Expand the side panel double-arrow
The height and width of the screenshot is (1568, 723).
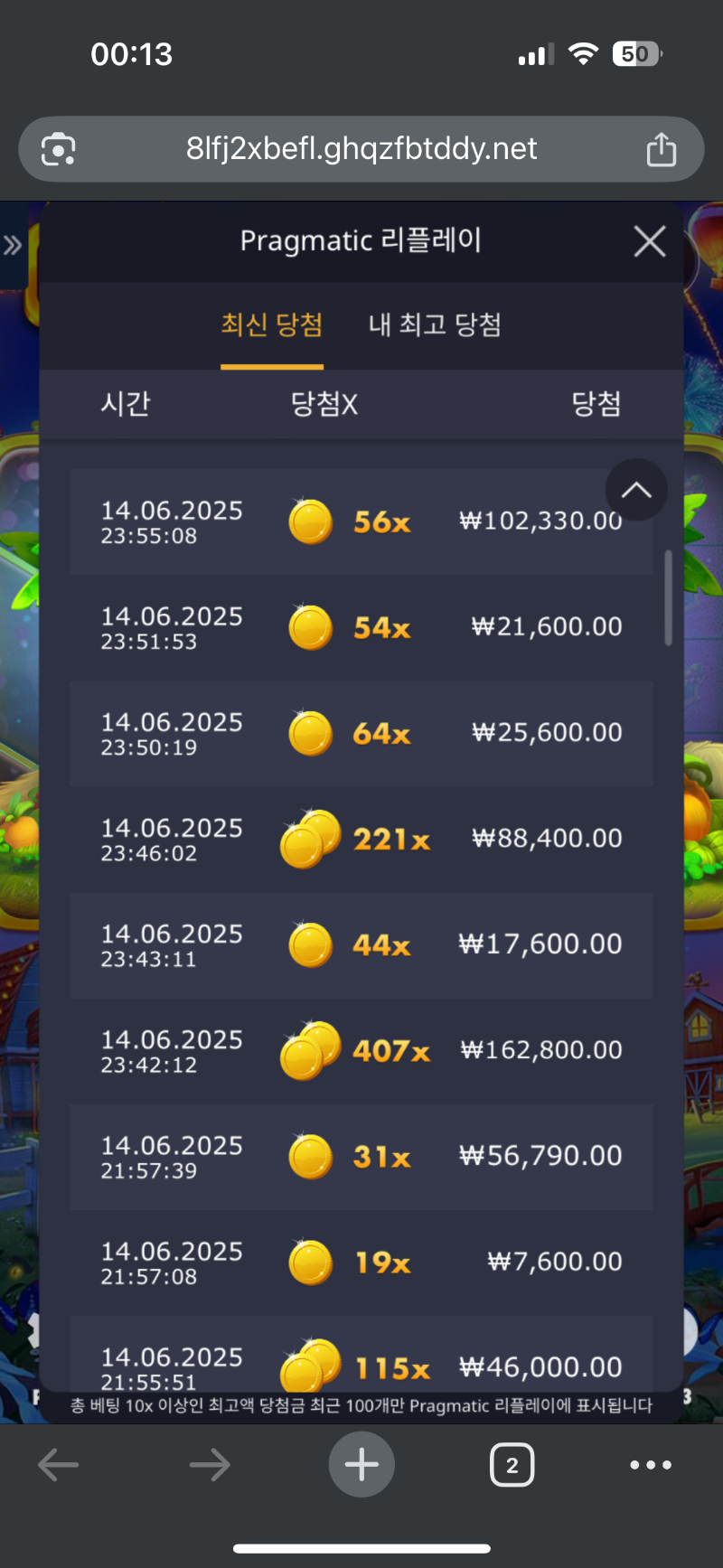pos(13,245)
